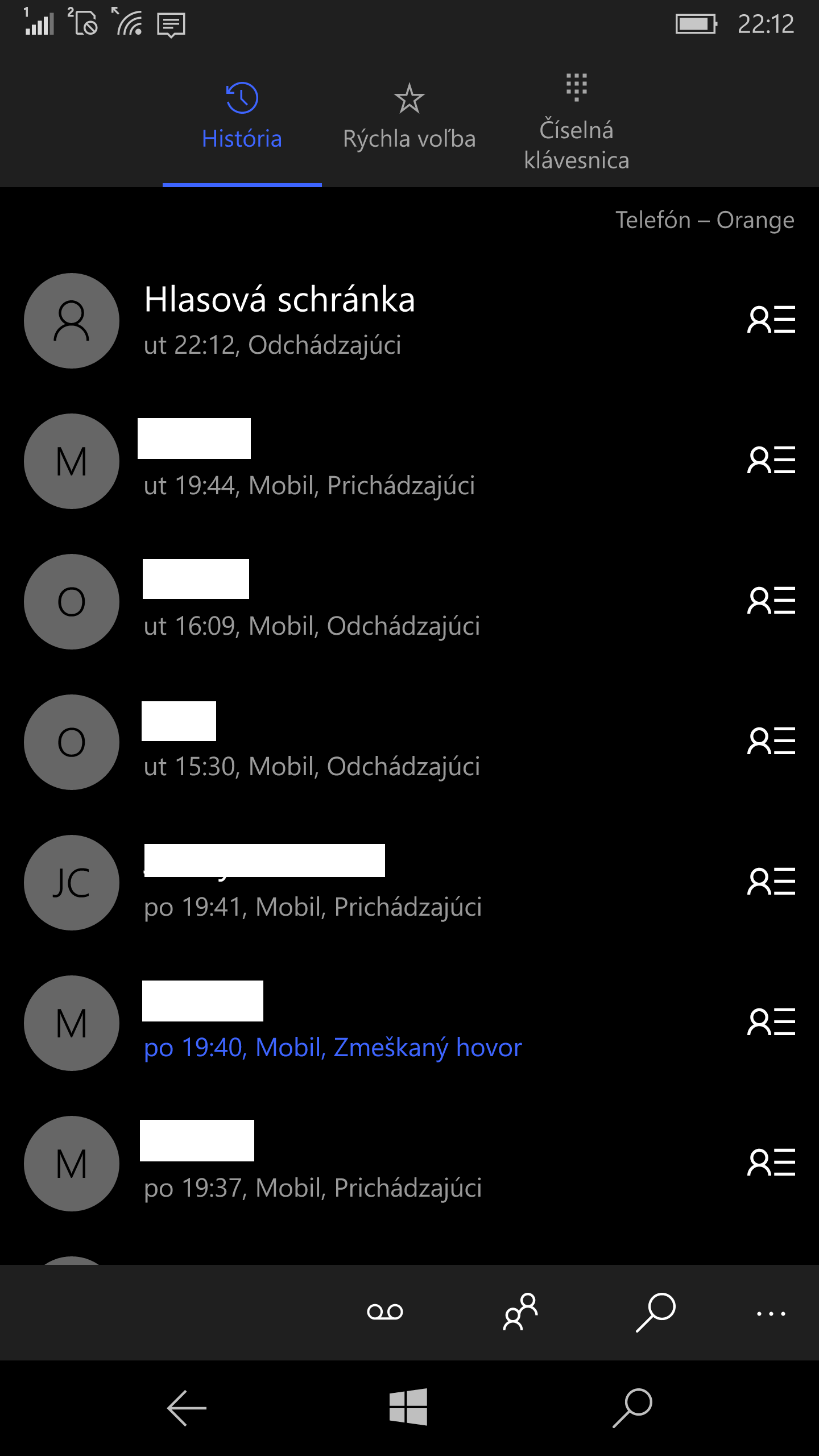This screenshot has width=819, height=1456.
Task: Go back with the system back arrow
Action: (x=187, y=1408)
